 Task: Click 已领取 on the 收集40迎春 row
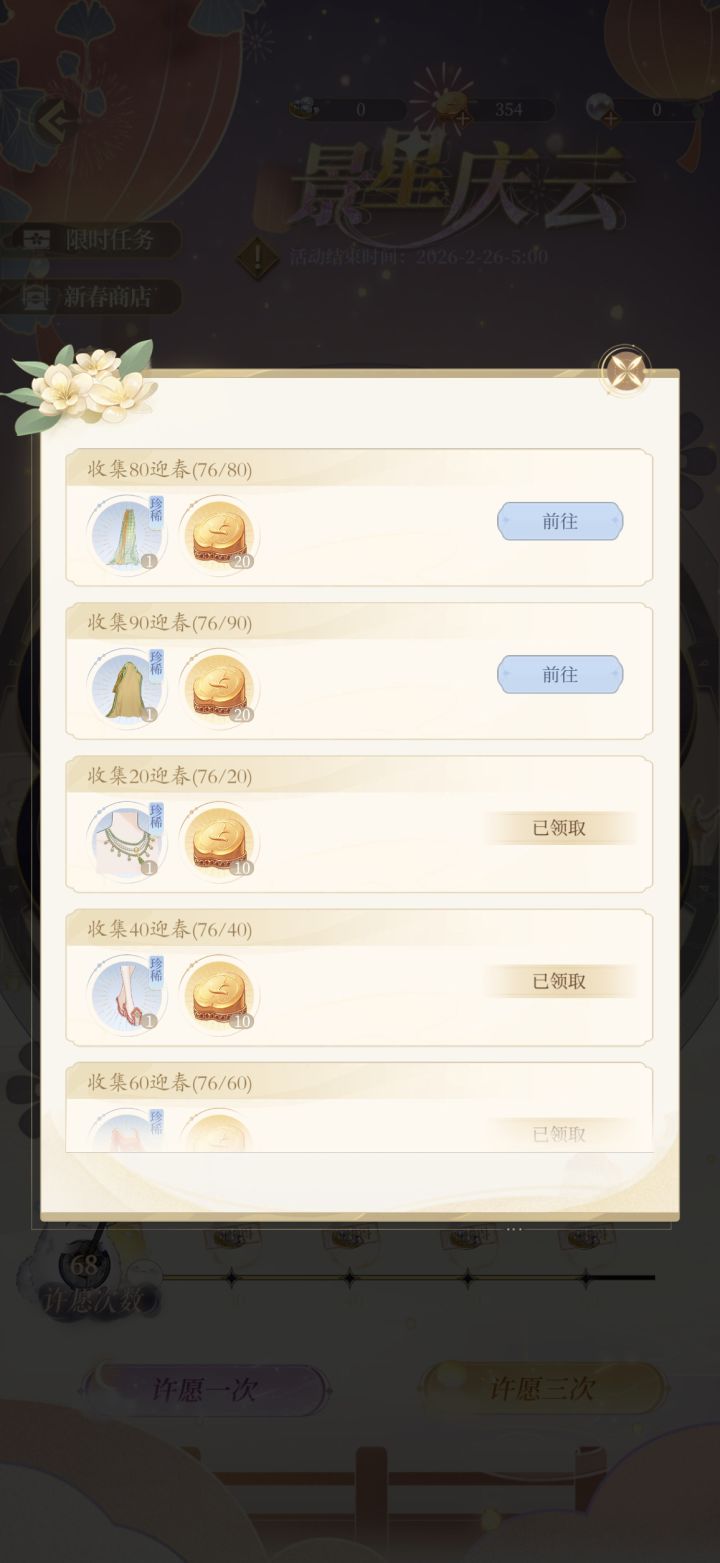click(x=560, y=980)
